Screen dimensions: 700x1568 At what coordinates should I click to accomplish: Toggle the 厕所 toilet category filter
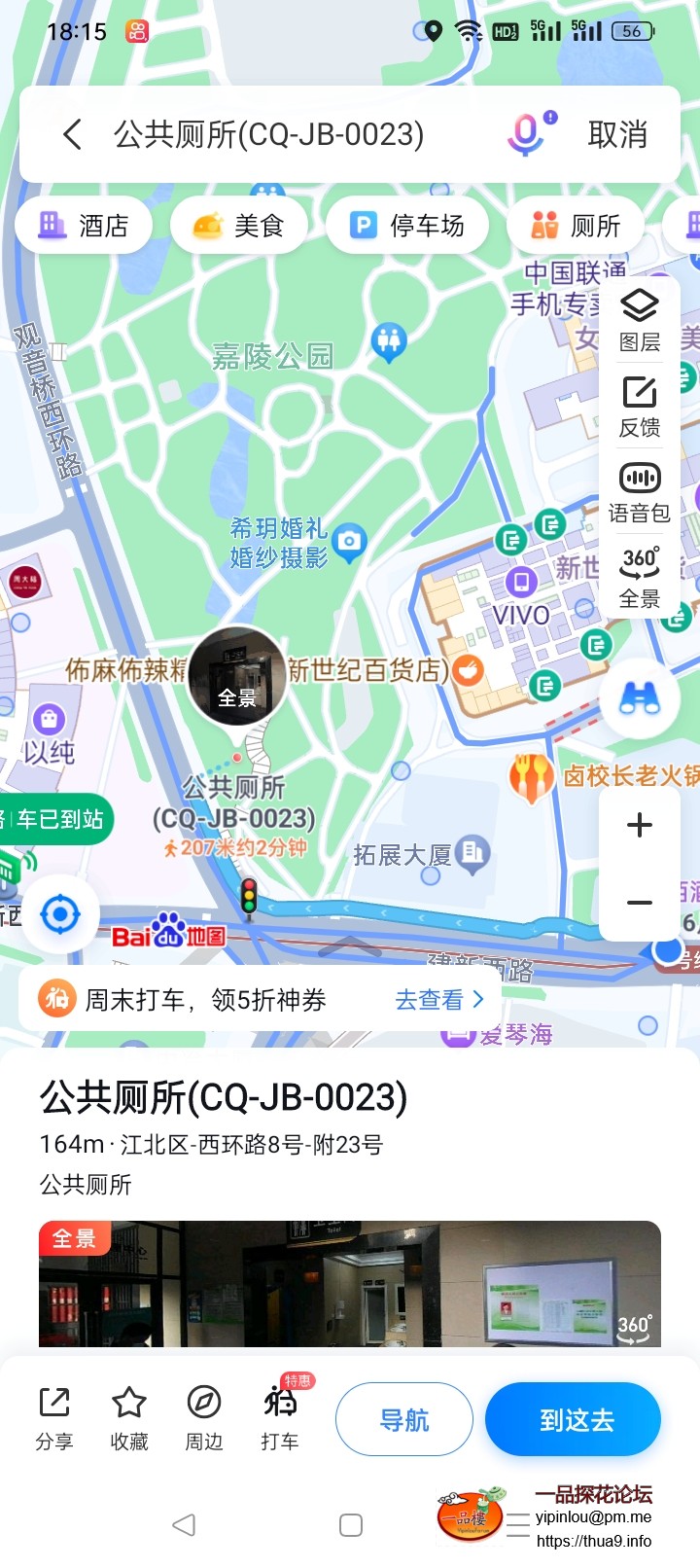point(576,225)
